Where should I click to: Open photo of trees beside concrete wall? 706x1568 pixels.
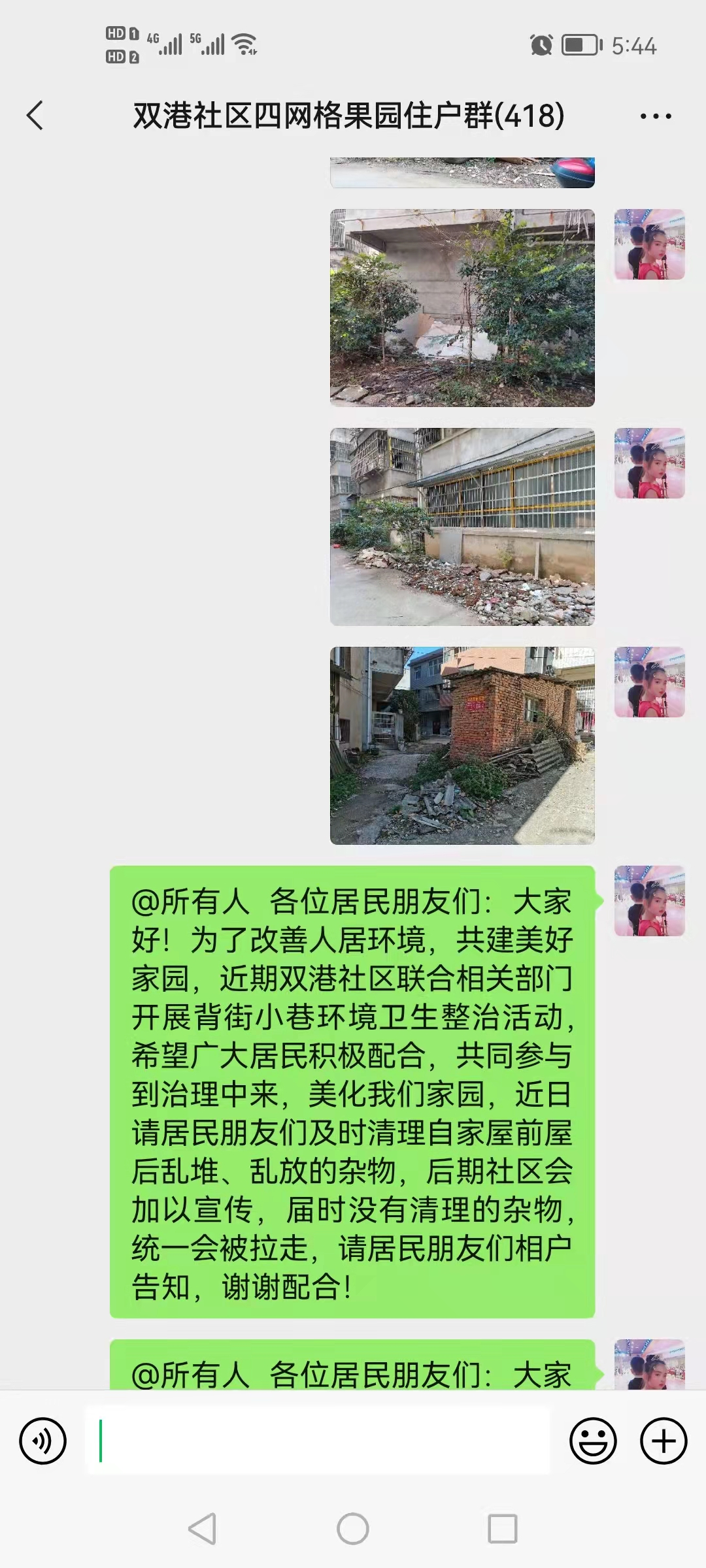point(462,308)
